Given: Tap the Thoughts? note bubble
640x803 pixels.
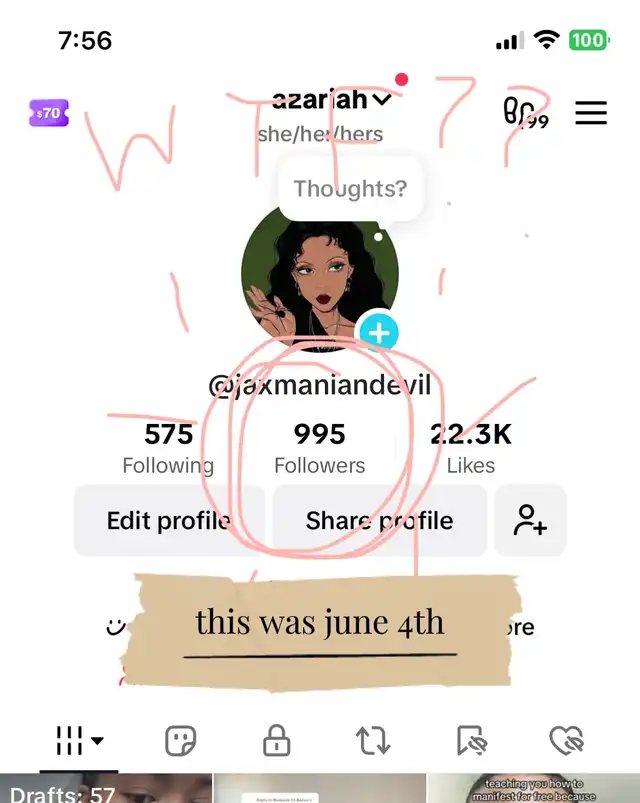Looking at the screenshot, I should (349, 188).
